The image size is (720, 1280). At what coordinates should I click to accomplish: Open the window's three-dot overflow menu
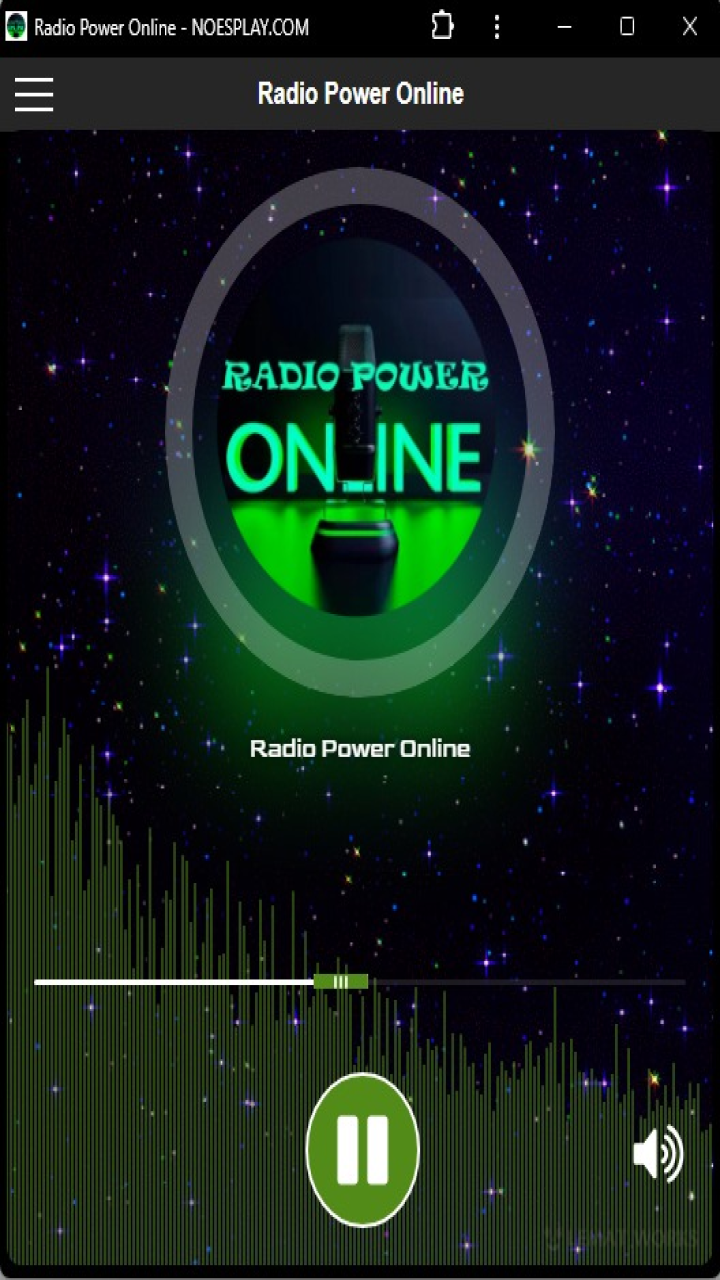[497, 27]
